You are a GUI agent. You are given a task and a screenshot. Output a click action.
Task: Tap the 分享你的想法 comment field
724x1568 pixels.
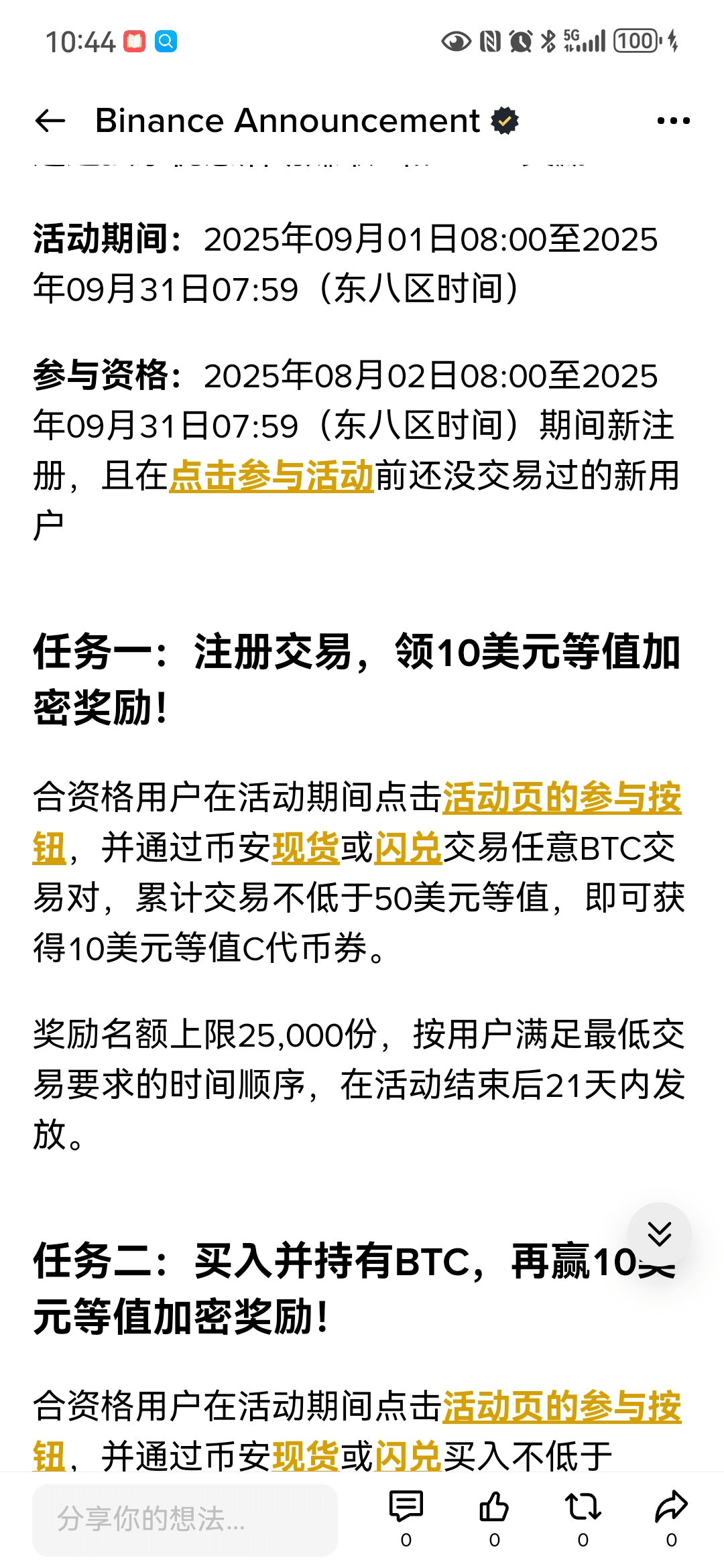(185, 1520)
